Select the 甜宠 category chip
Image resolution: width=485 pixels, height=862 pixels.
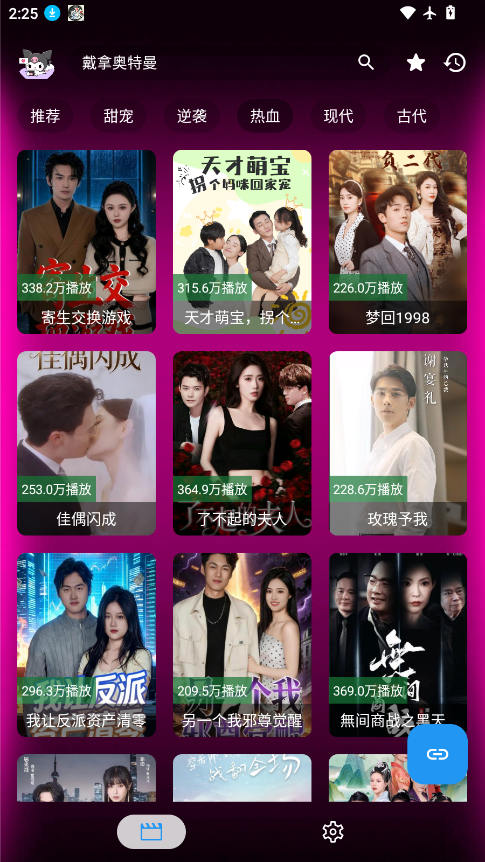pos(118,116)
